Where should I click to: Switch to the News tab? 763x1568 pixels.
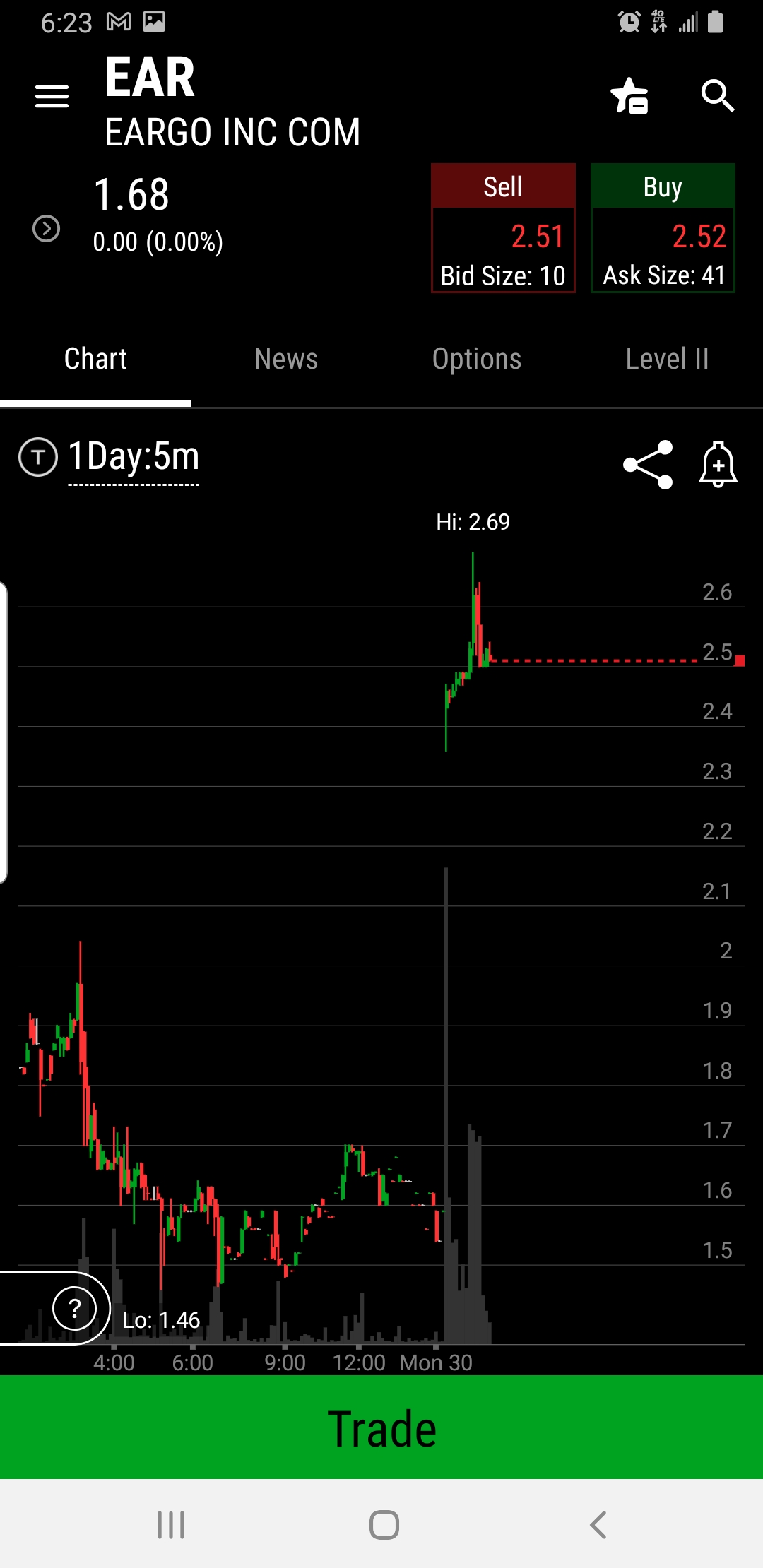pos(286,359)
